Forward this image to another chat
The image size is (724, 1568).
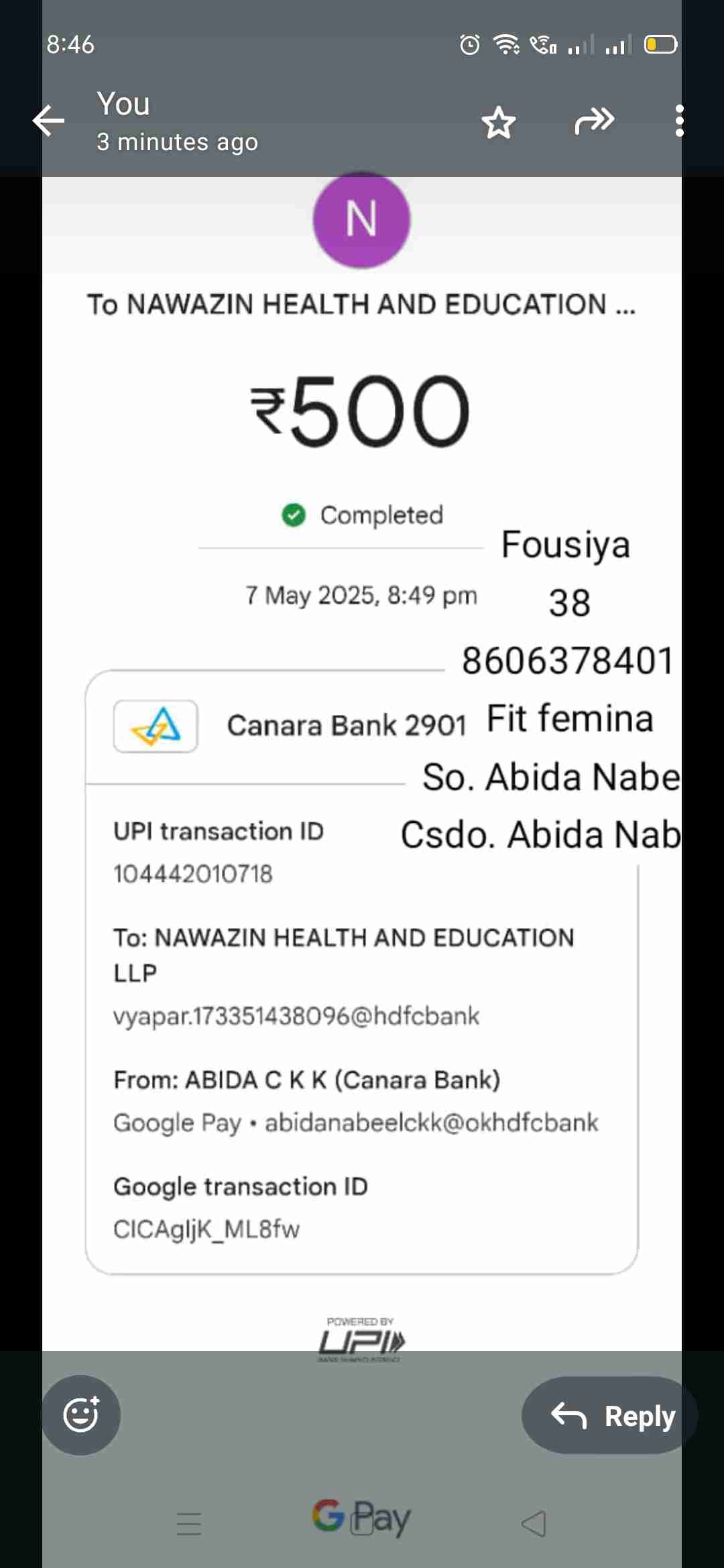coord(595,121)
